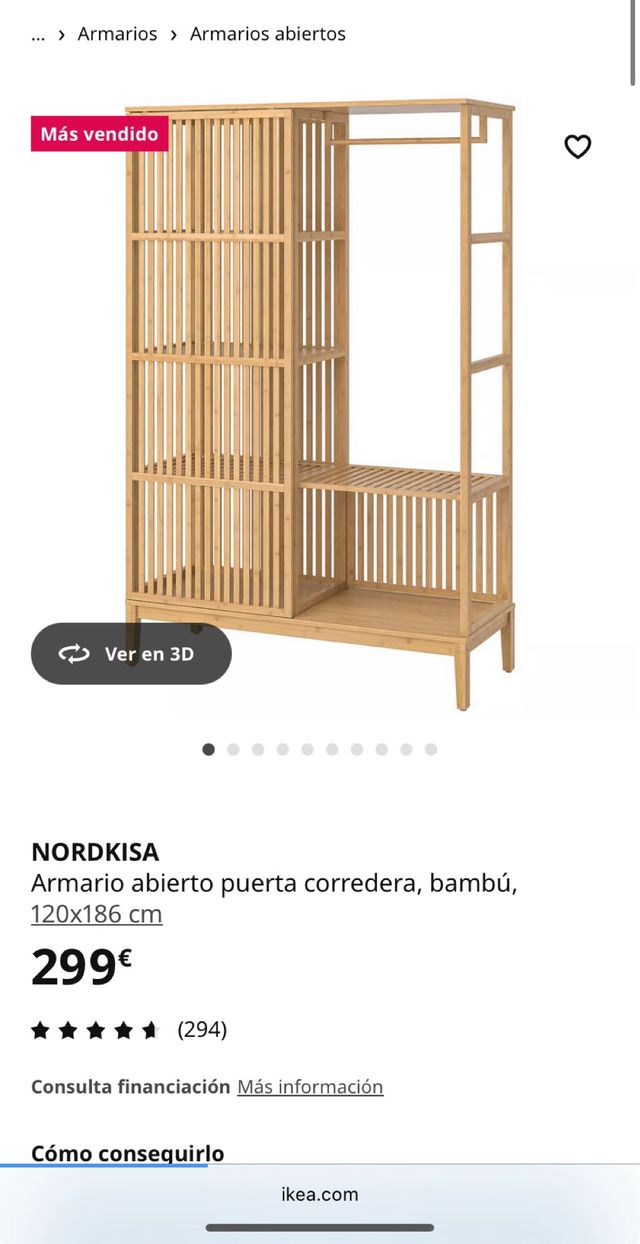Open the NORDKISA wardrobe product image
The height and width of the screenshot is (1244, 640).
click(x=320, y=400)
